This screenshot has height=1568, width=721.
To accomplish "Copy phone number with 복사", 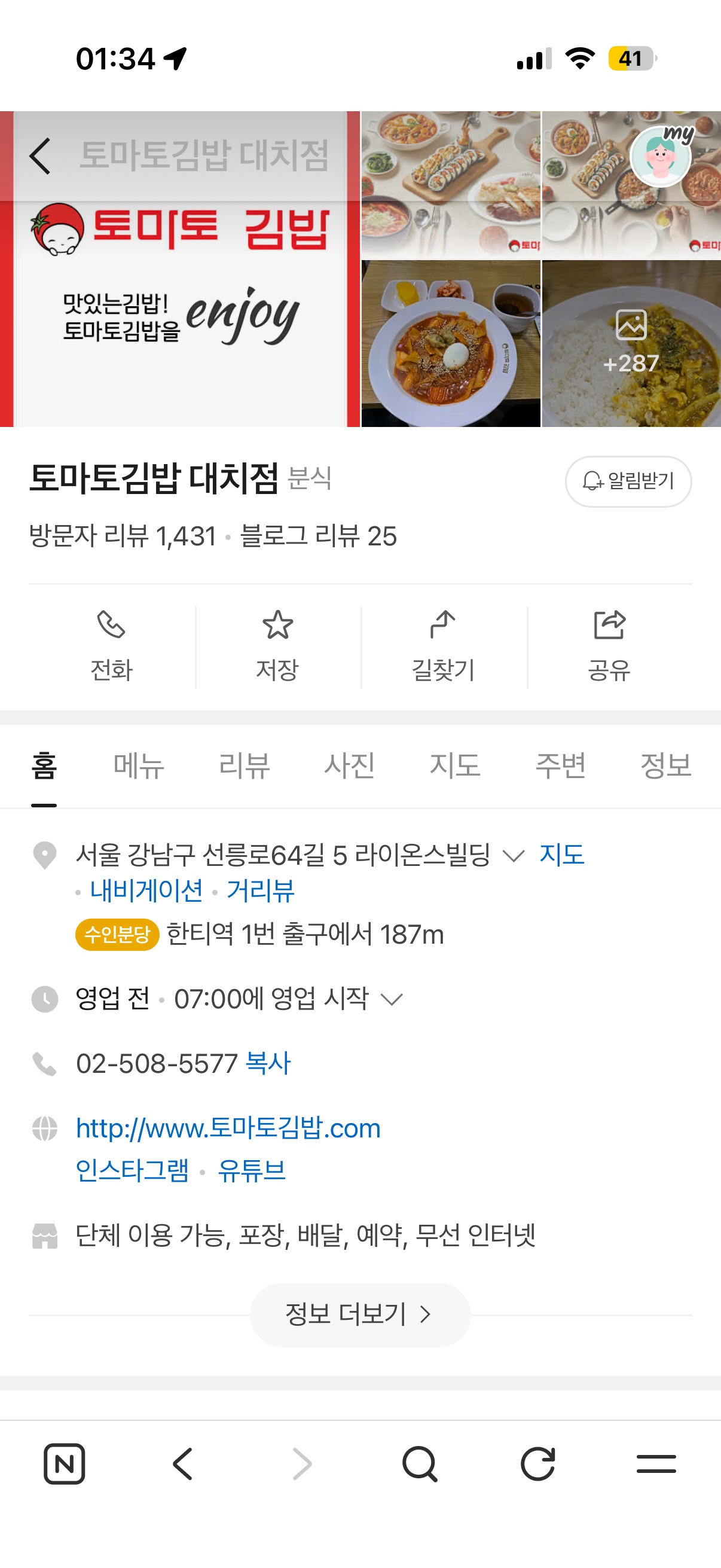I will point(268,1063).
